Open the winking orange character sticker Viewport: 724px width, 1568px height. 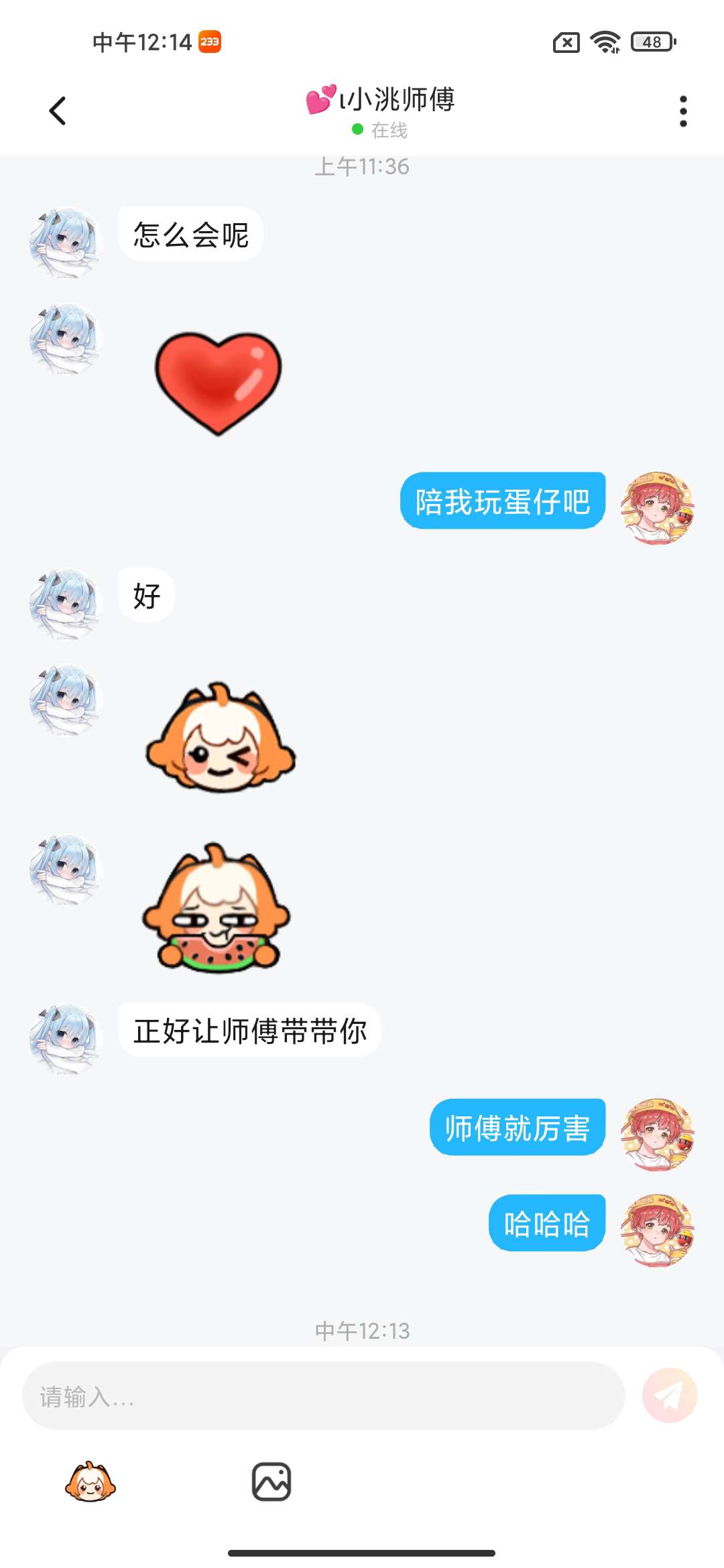(221, 738)
